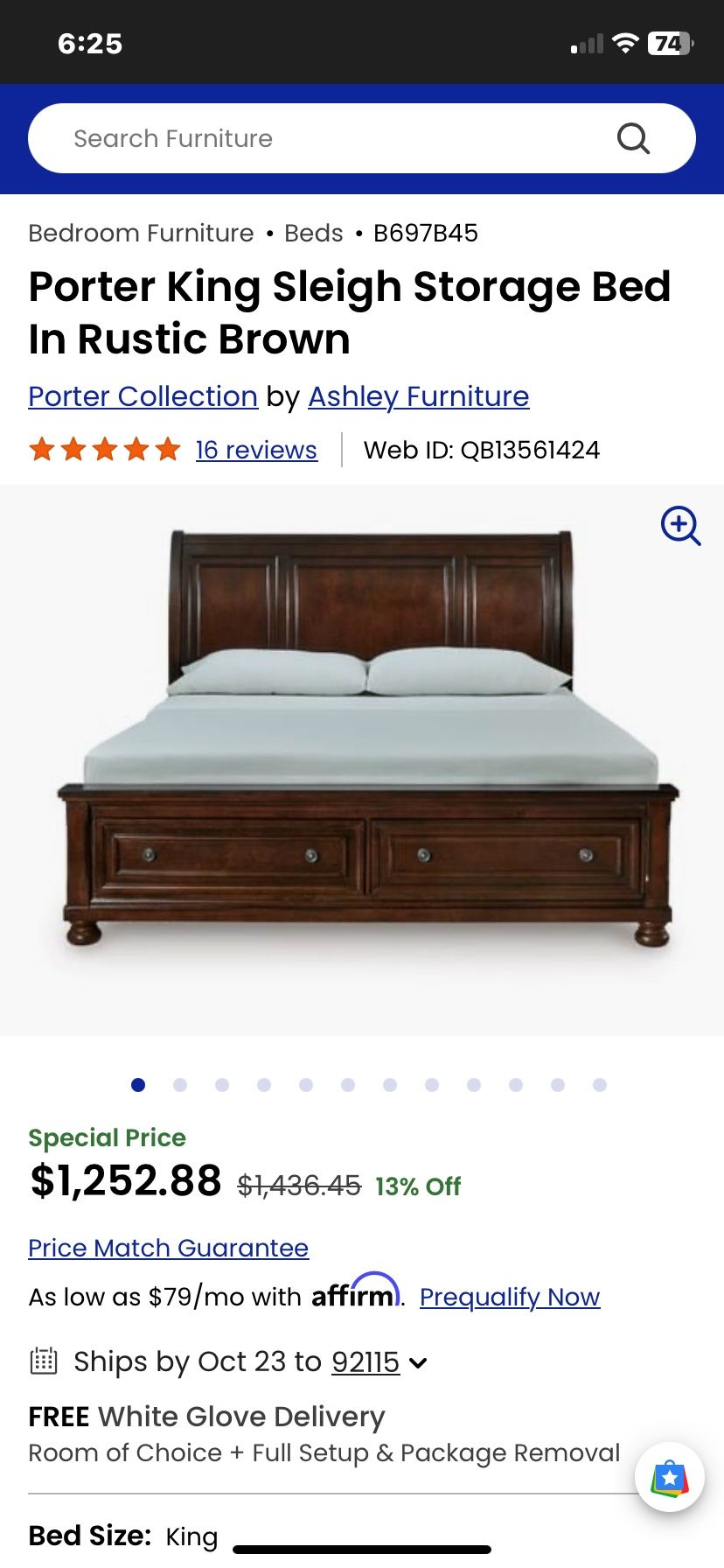Open the Bedroom Furniture breadcrumb

(x=141, y=234)
